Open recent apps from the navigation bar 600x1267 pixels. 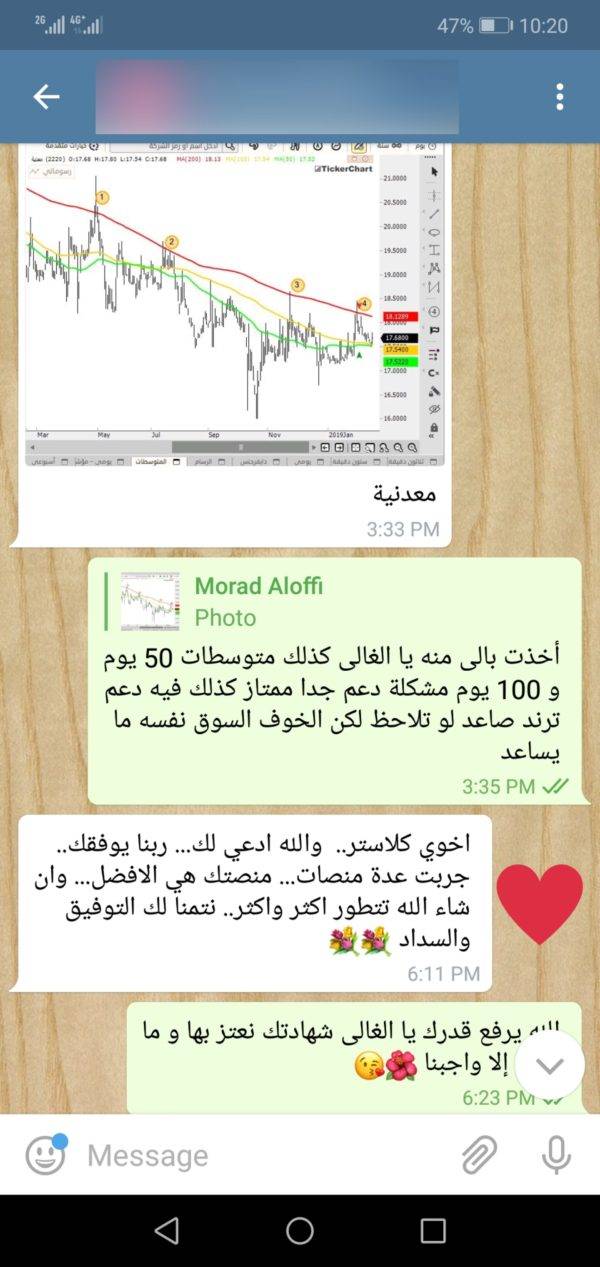point(432,1231)
